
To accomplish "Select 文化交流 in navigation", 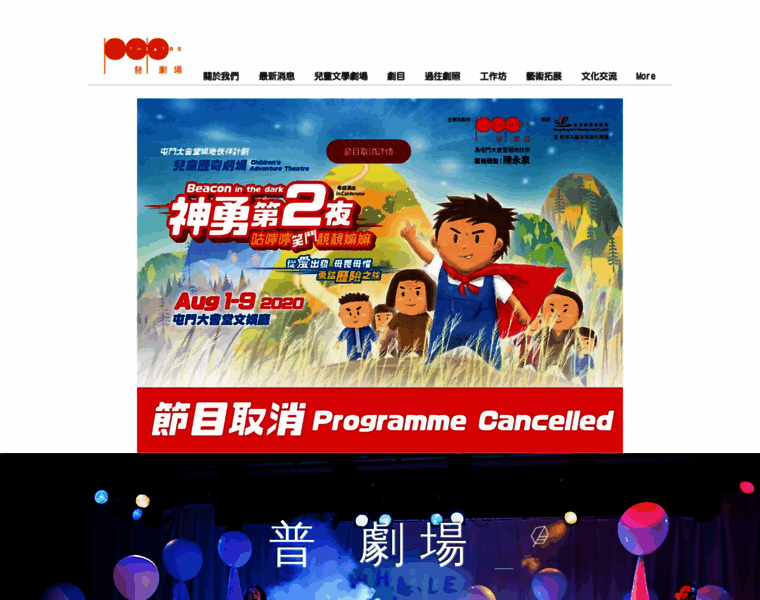I will pos(599,76).
